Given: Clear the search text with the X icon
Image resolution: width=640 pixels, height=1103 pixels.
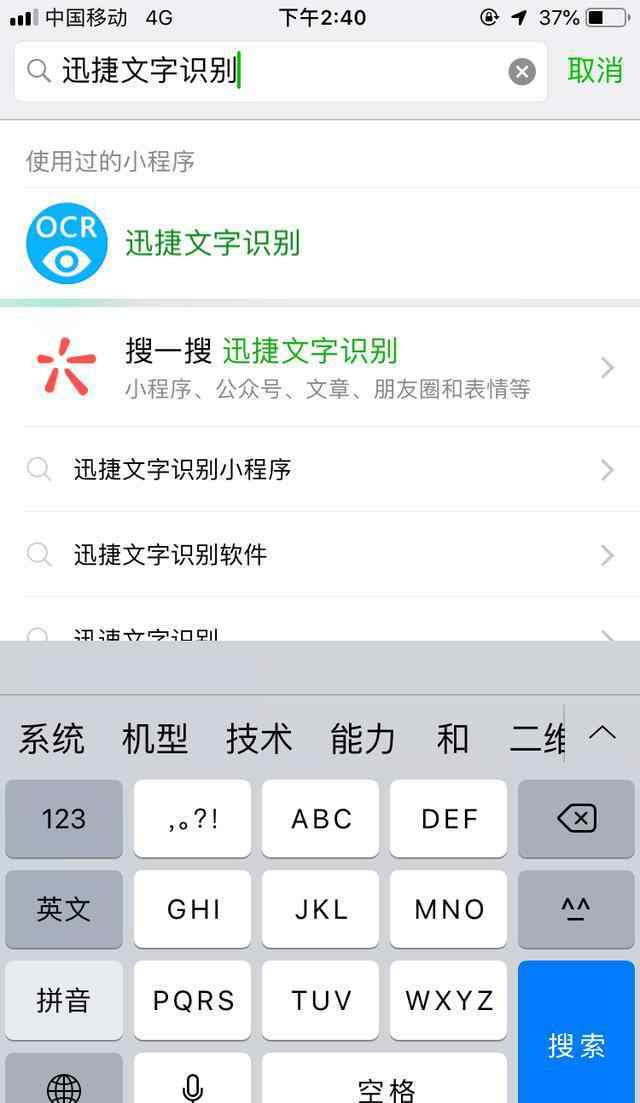Looking at the screenshot, I should [x=522, y=72].
